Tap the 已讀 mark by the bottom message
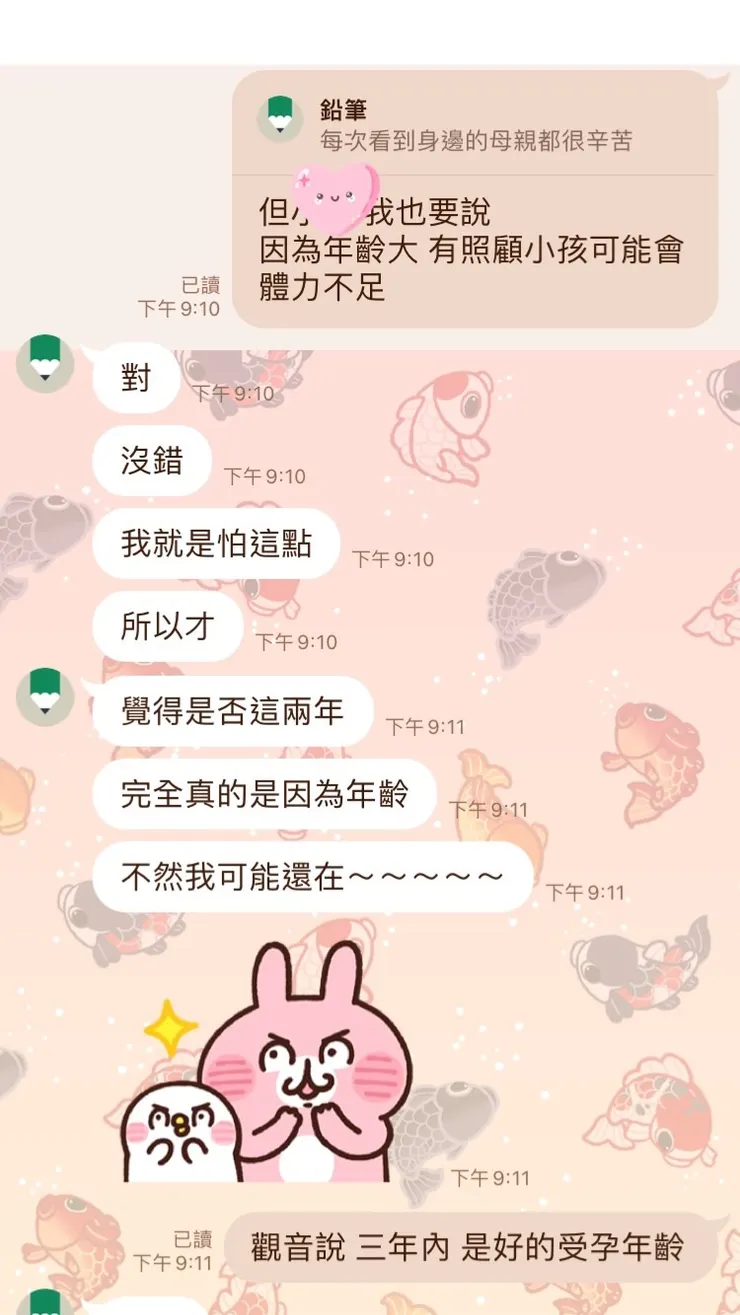The height and width of the screenshot is (1315, 740). [196, 1237]
